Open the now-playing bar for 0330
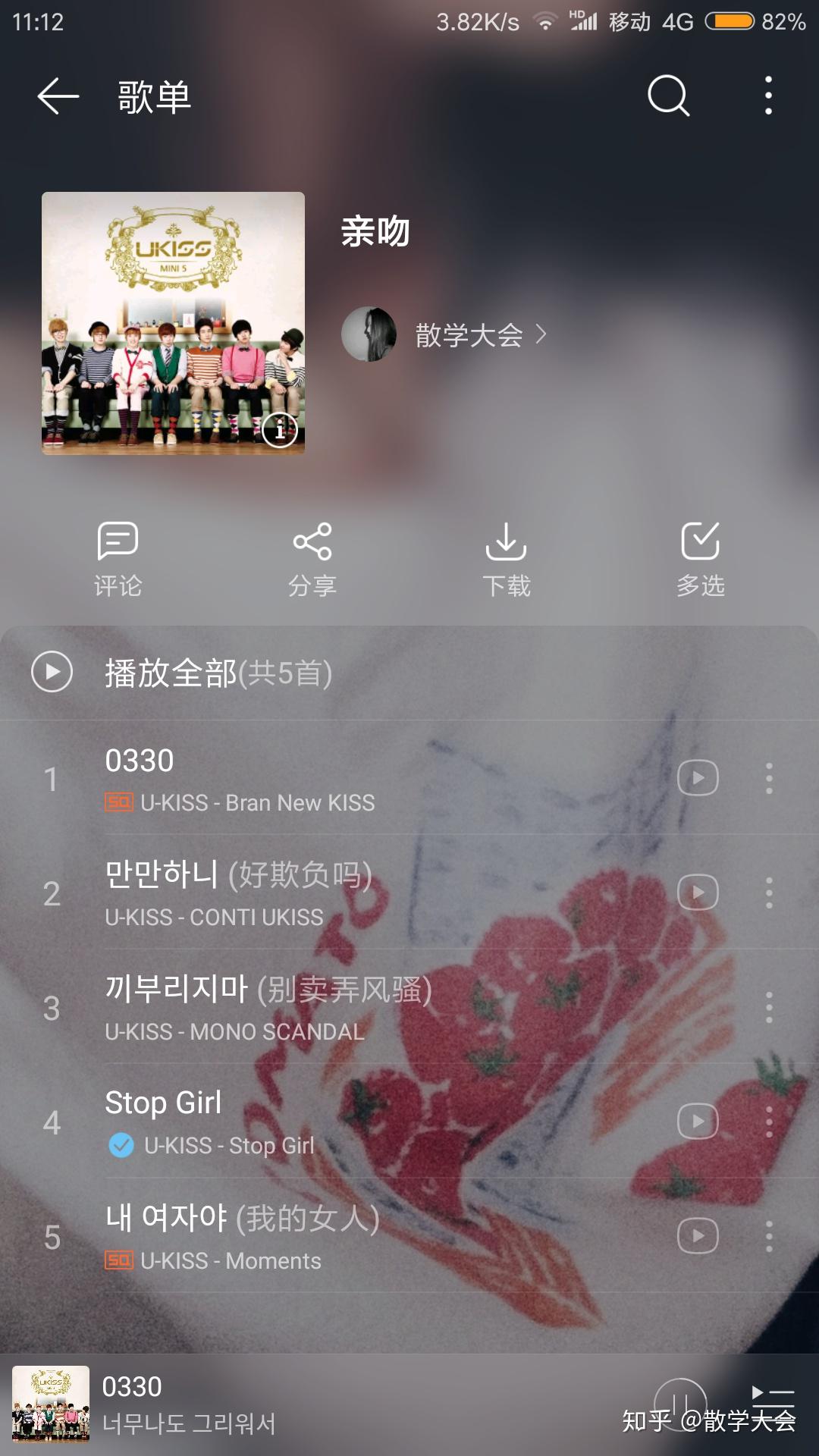Viewport: 819px width, 1456px height. click(318, 1404)
